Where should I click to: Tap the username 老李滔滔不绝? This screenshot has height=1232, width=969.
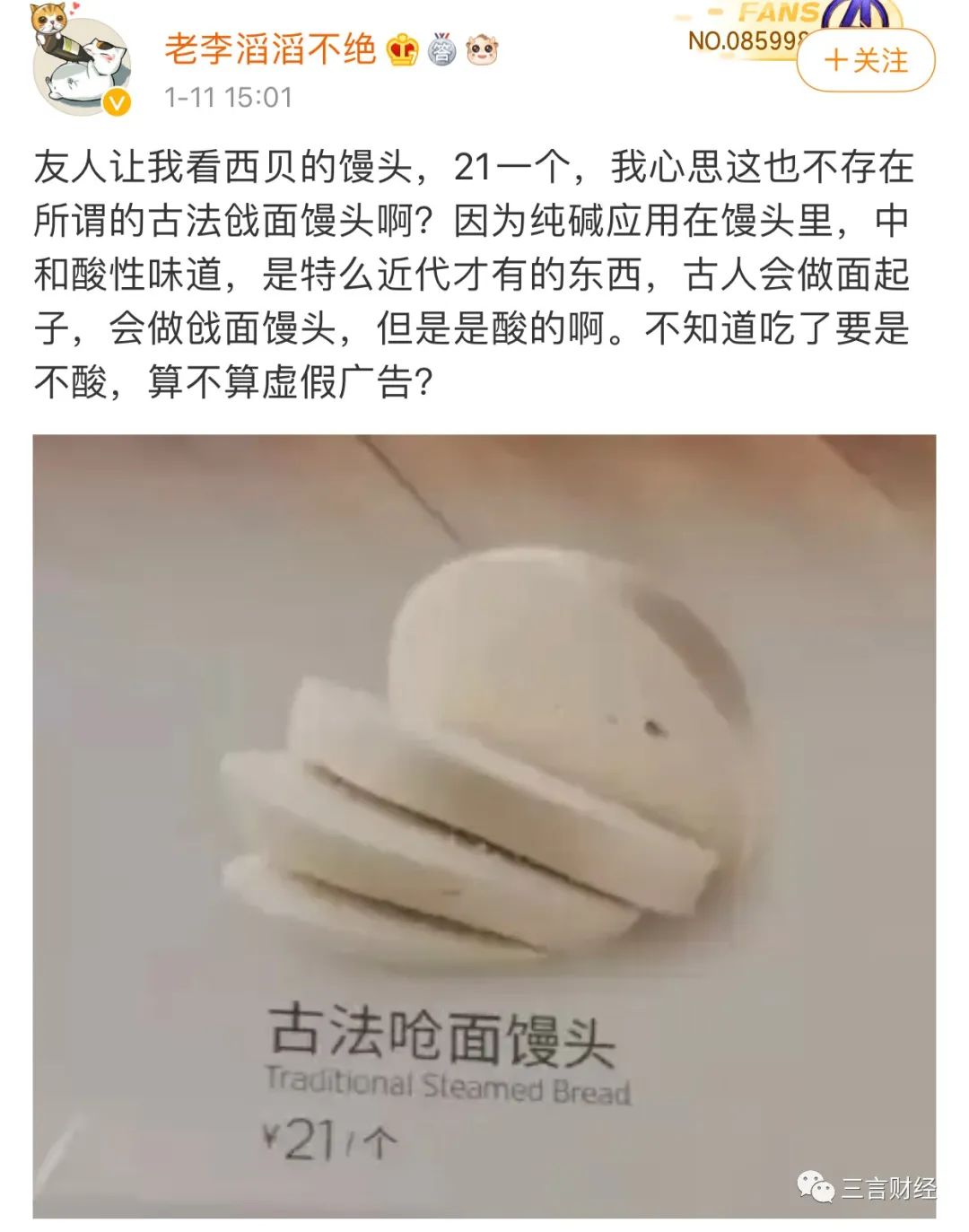coord(269,48)
